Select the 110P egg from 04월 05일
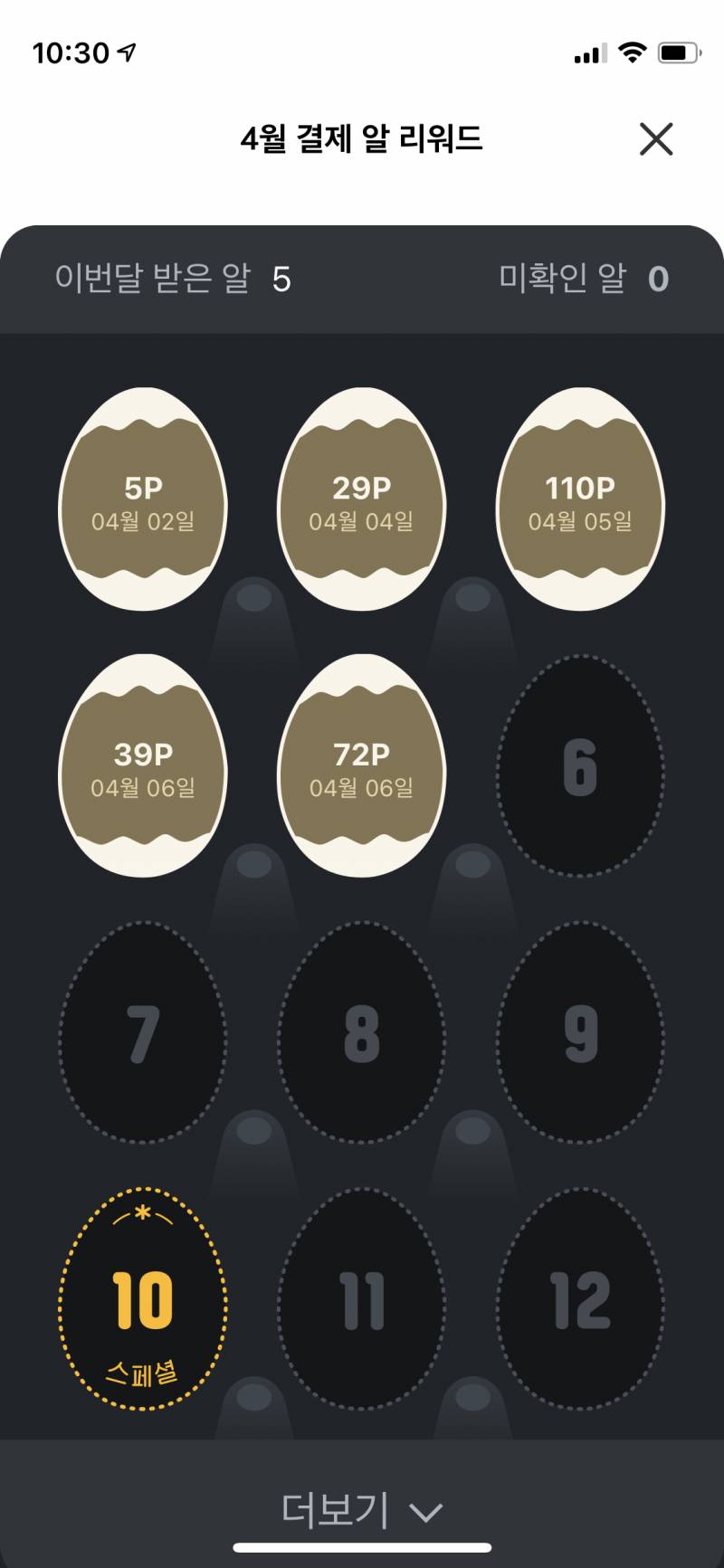Viewport: 724px width, 1568px height. point(580,499)
